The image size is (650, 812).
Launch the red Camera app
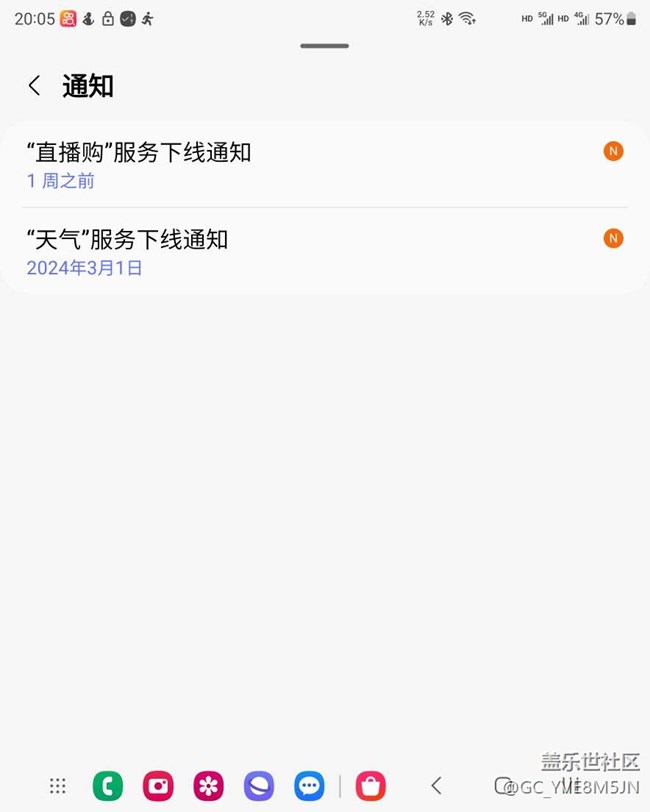click(158, 786)
